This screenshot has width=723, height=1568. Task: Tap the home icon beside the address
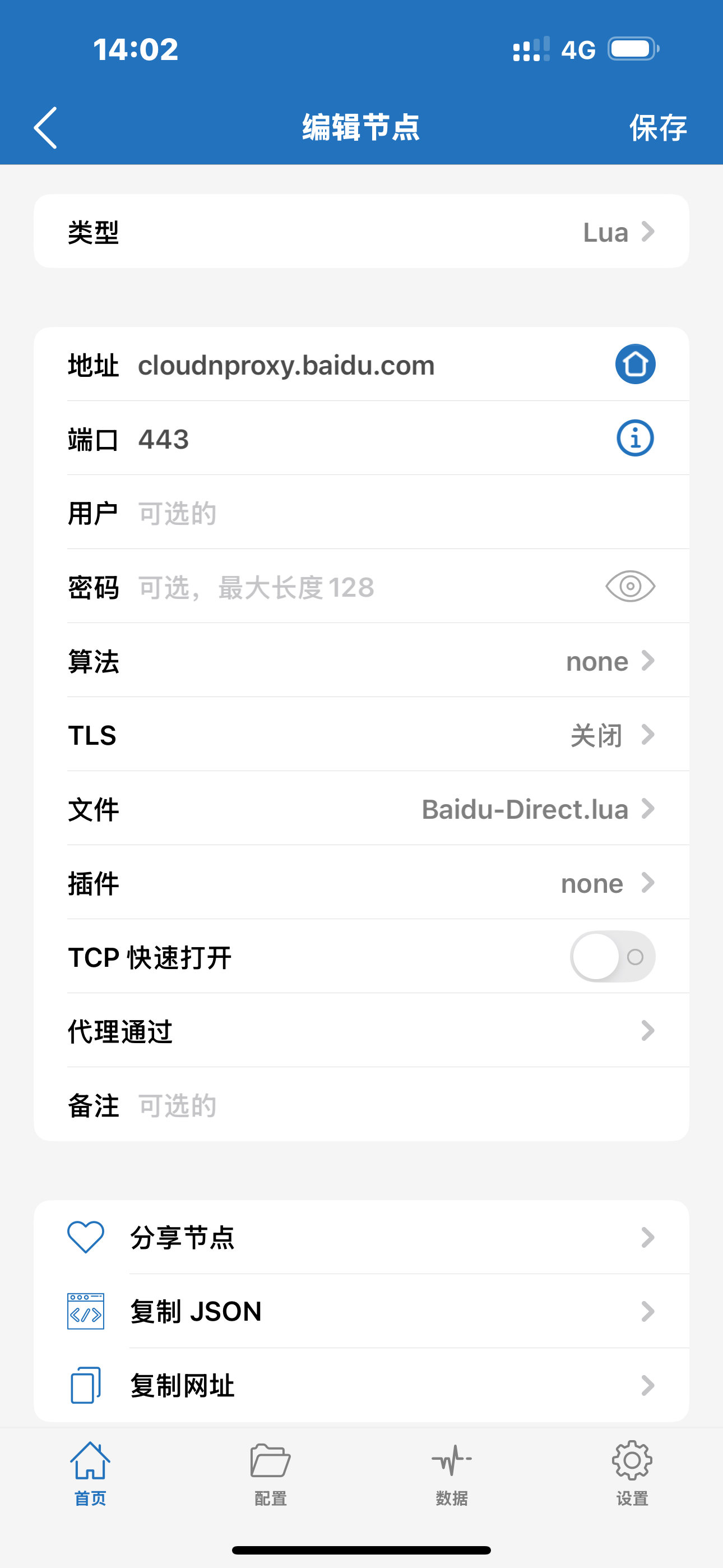(635, 365)
